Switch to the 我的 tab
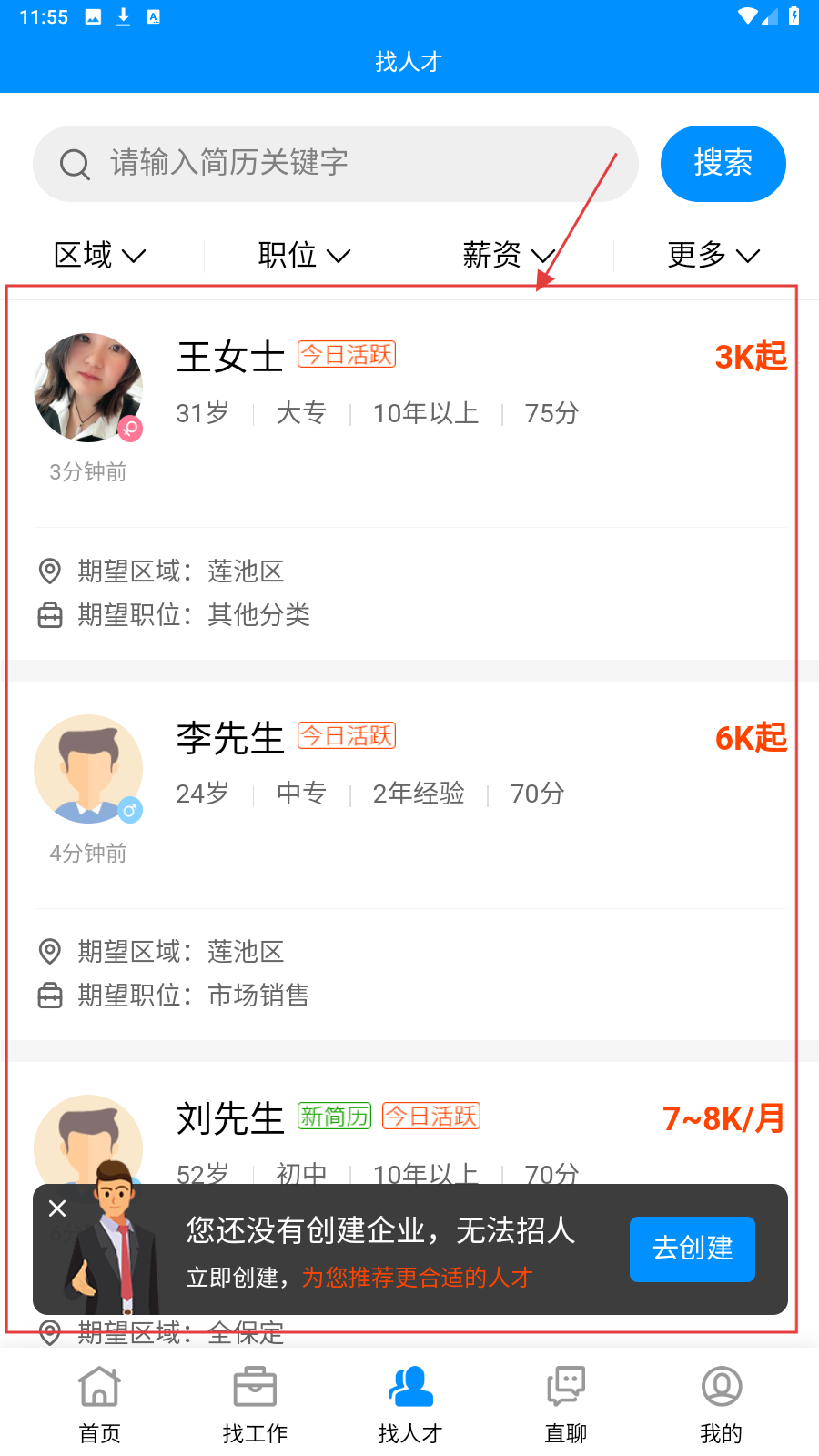The height and width of the screenshot is (1456, 819). [x=721, y=1404]
